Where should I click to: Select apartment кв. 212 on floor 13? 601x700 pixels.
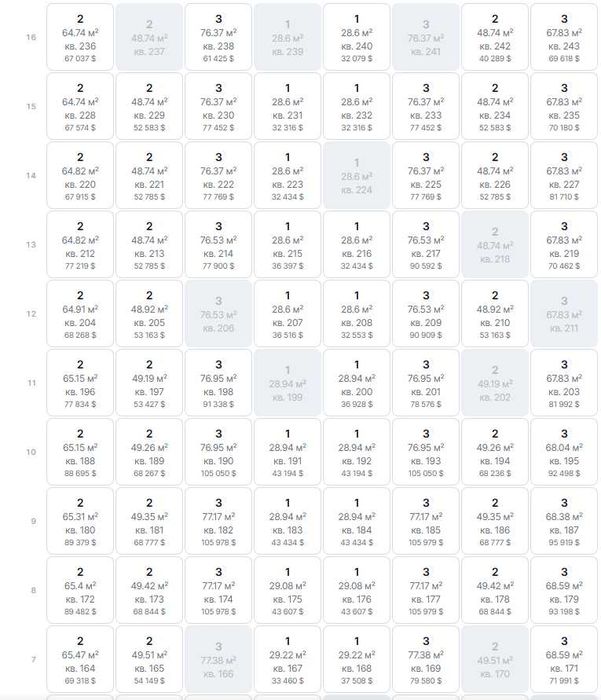(80, 245)
